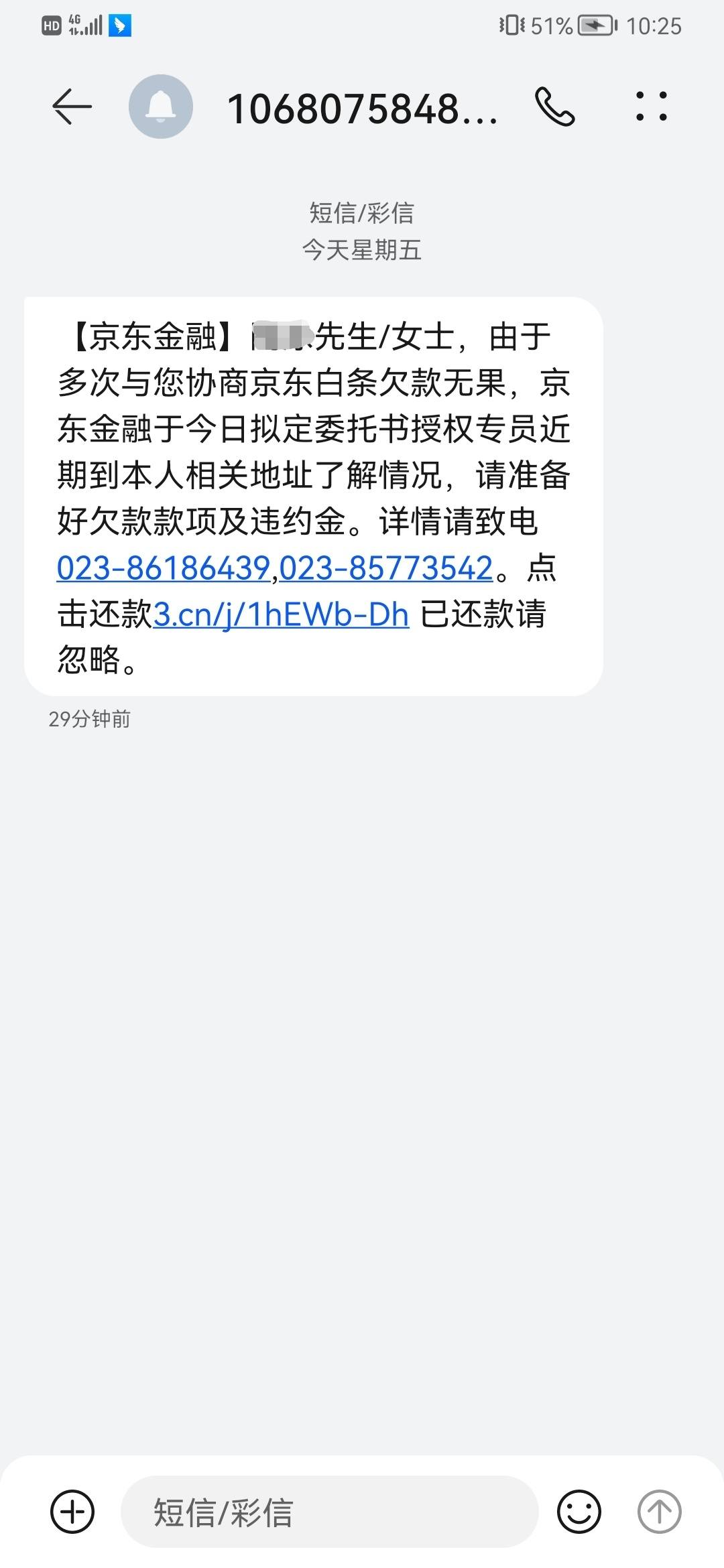Dial the linked number 023-86186439
Image resolution: width=724 pixels, height=1568 pixels.
pos(164,568)
